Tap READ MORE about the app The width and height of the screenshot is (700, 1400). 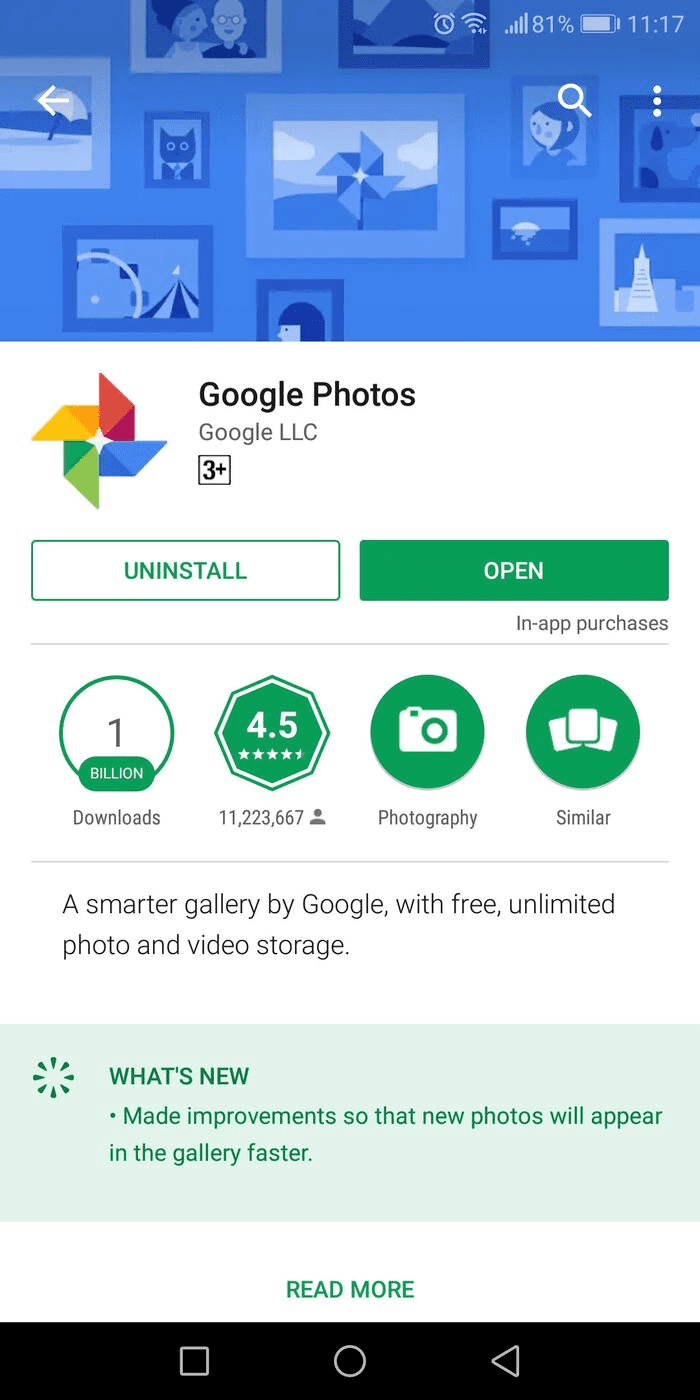pyautogui.click(x=350, y=1289)
